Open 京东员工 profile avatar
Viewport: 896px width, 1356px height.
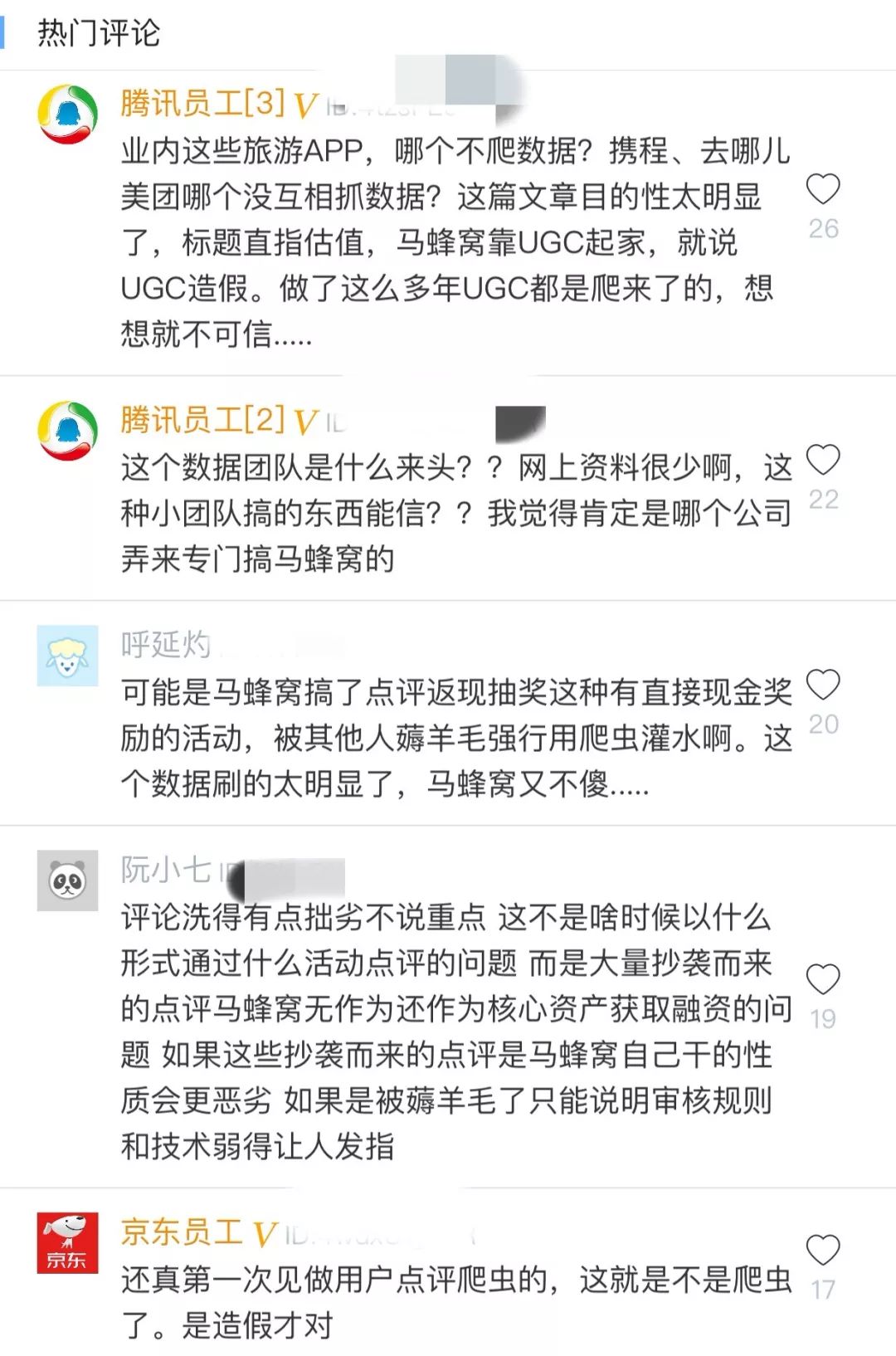tap(68, 1243)
